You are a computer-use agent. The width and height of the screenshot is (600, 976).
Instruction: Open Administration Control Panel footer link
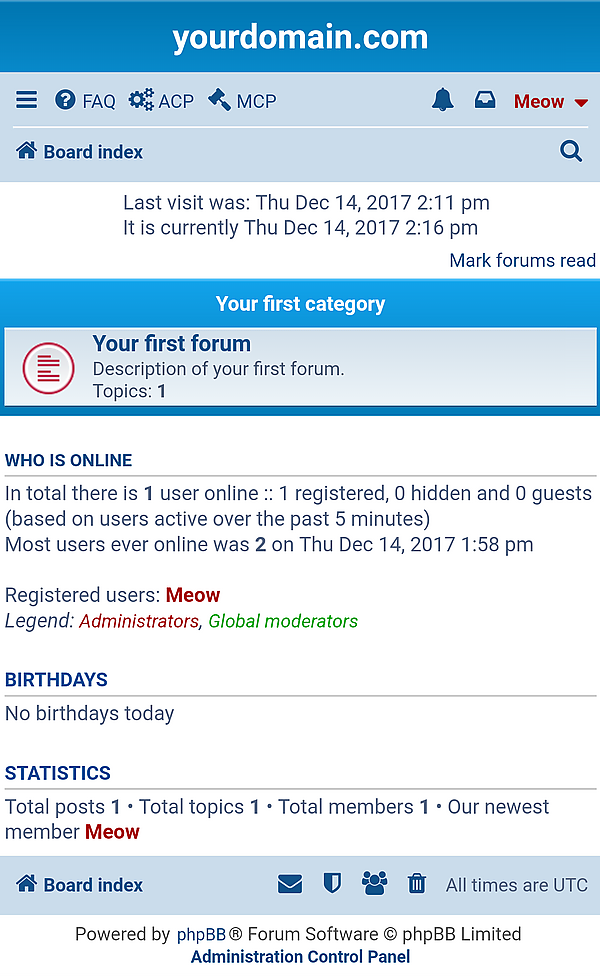(x=300, y=957)
